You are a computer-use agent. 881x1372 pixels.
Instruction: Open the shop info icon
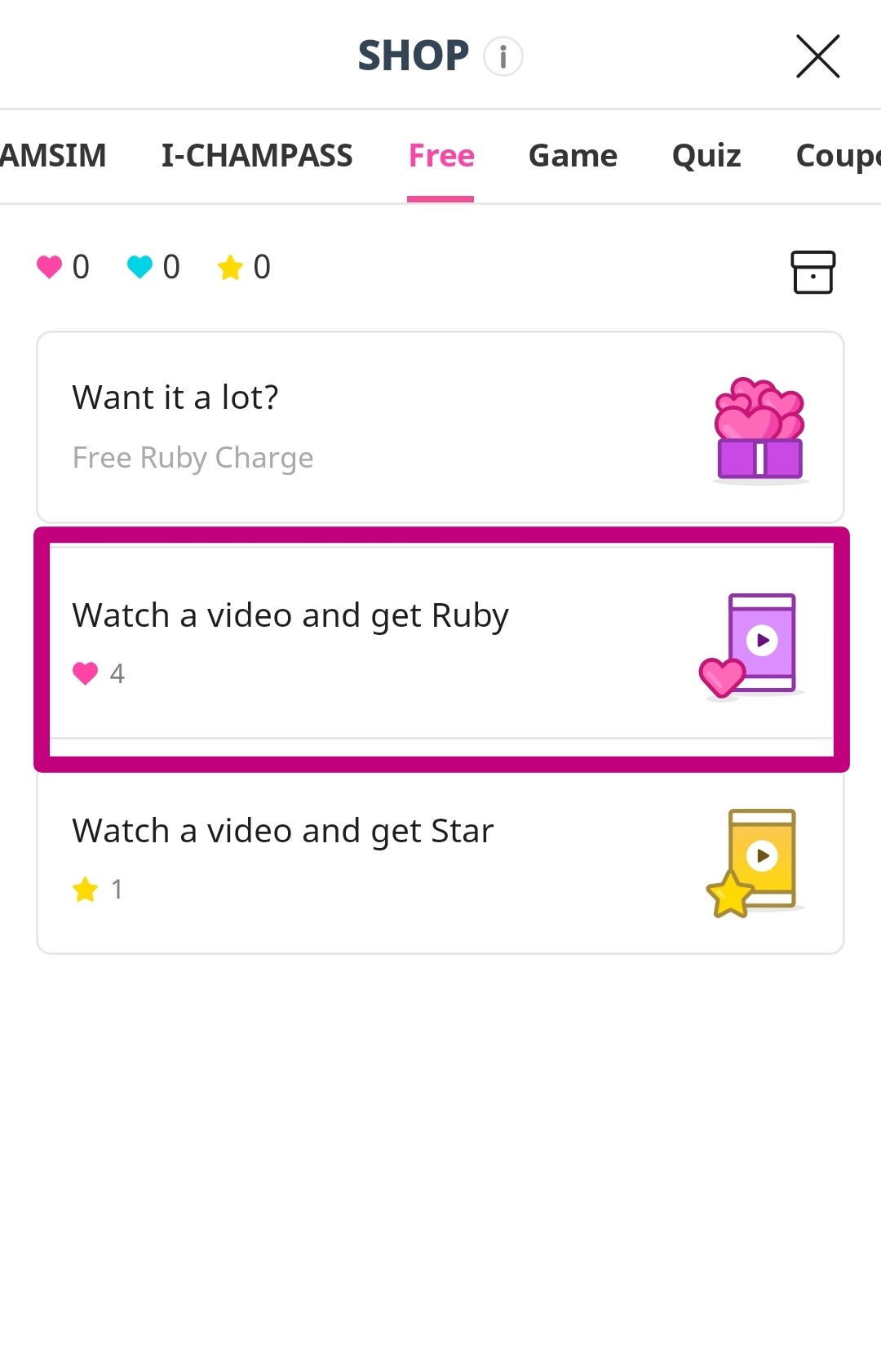coord(503,56)
